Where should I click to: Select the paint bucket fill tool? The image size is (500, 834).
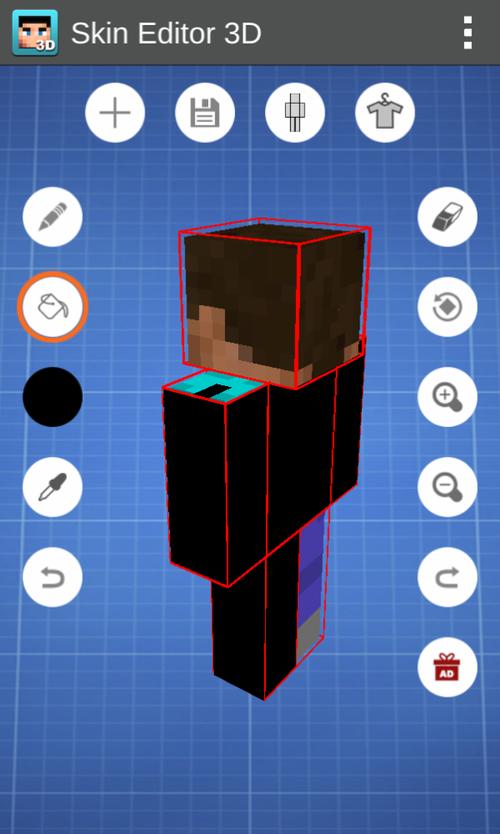coord(53,307)
